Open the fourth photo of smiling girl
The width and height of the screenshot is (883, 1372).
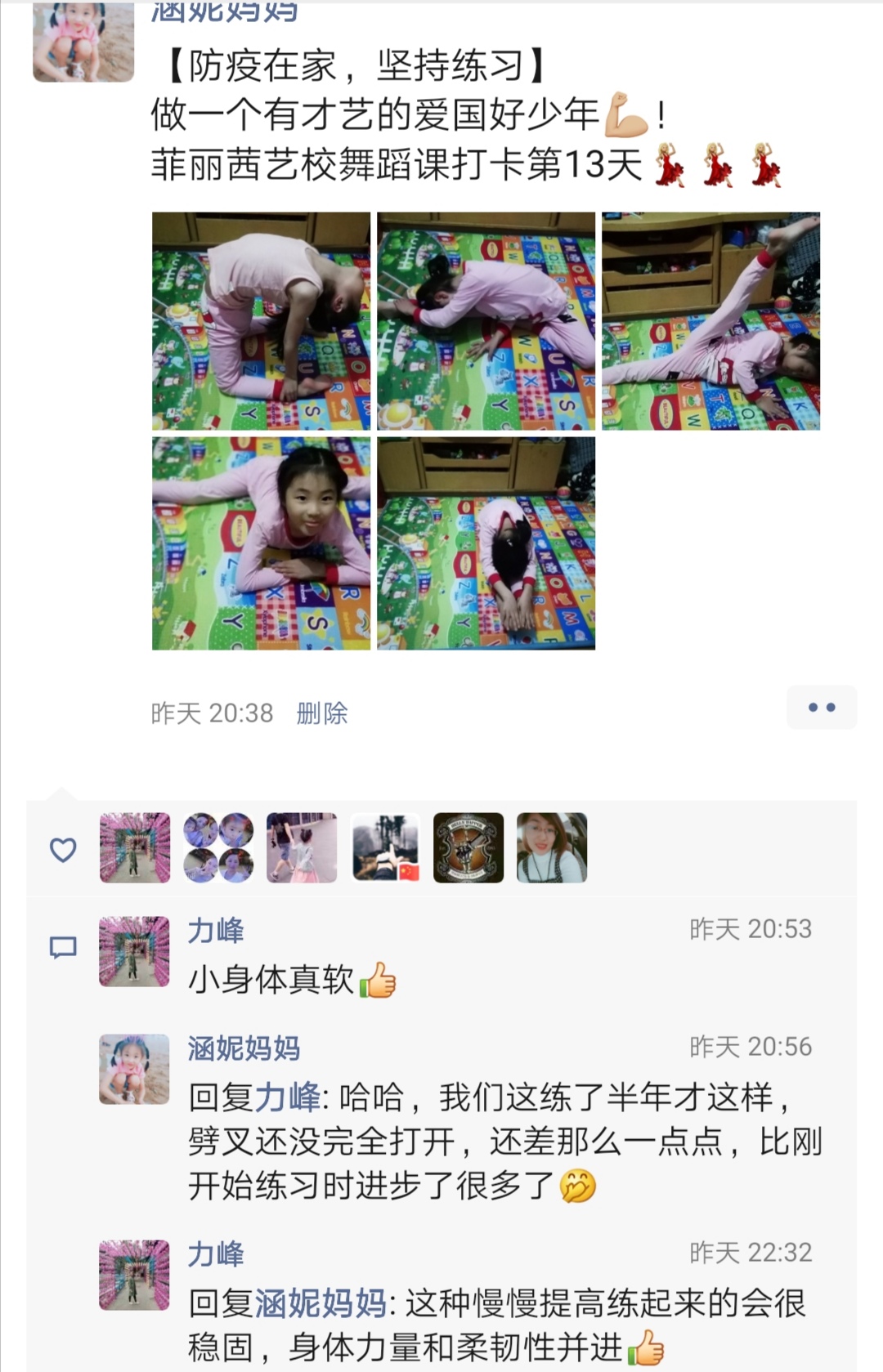click(261, 543)
